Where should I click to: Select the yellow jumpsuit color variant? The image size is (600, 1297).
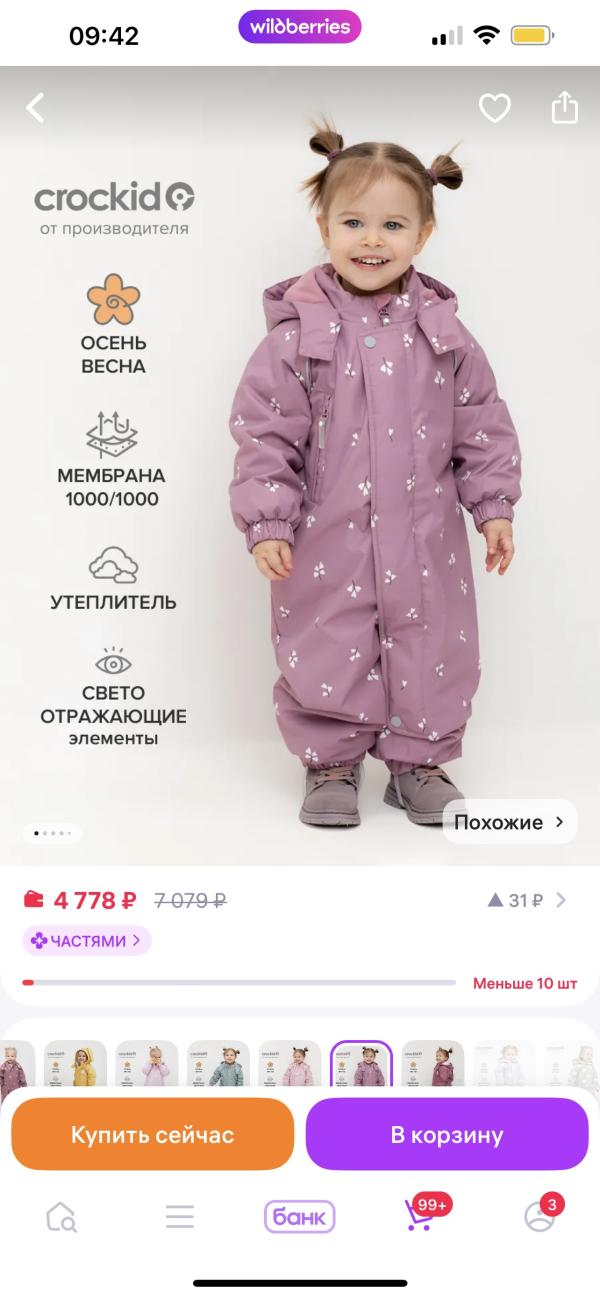75,1066
